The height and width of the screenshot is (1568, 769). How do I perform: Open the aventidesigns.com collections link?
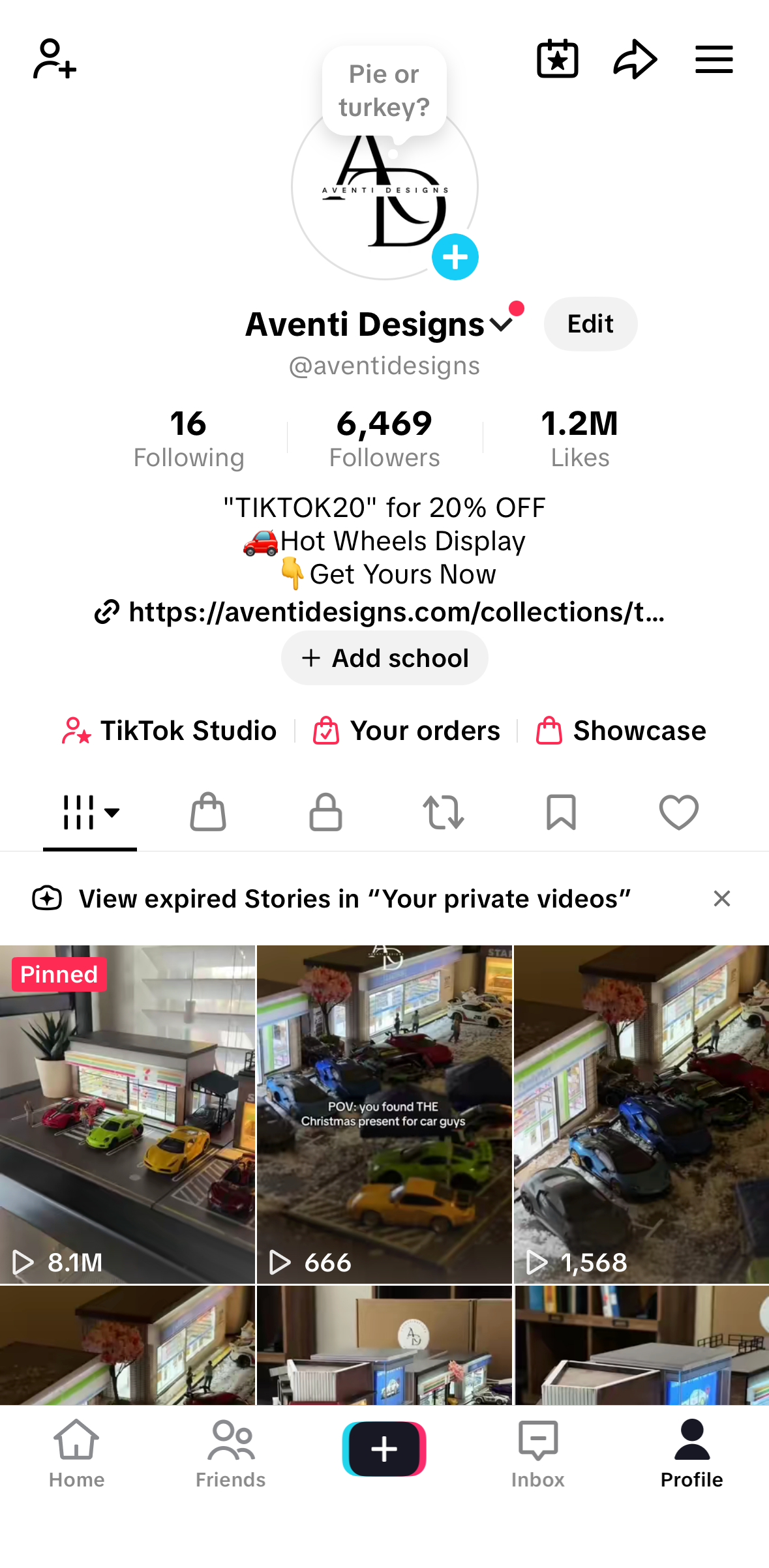tap(384, 612)
